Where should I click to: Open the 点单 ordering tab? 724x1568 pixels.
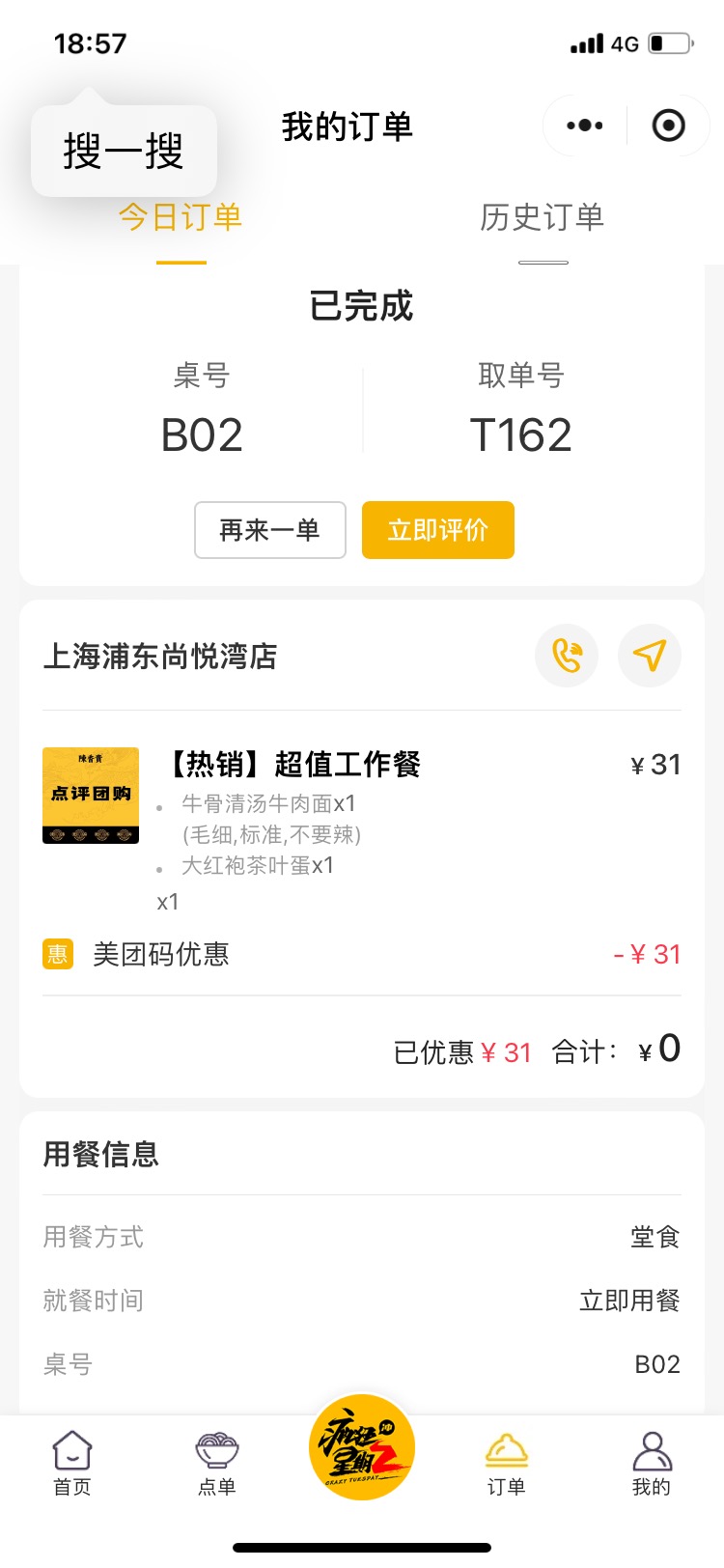(217, 1463)
